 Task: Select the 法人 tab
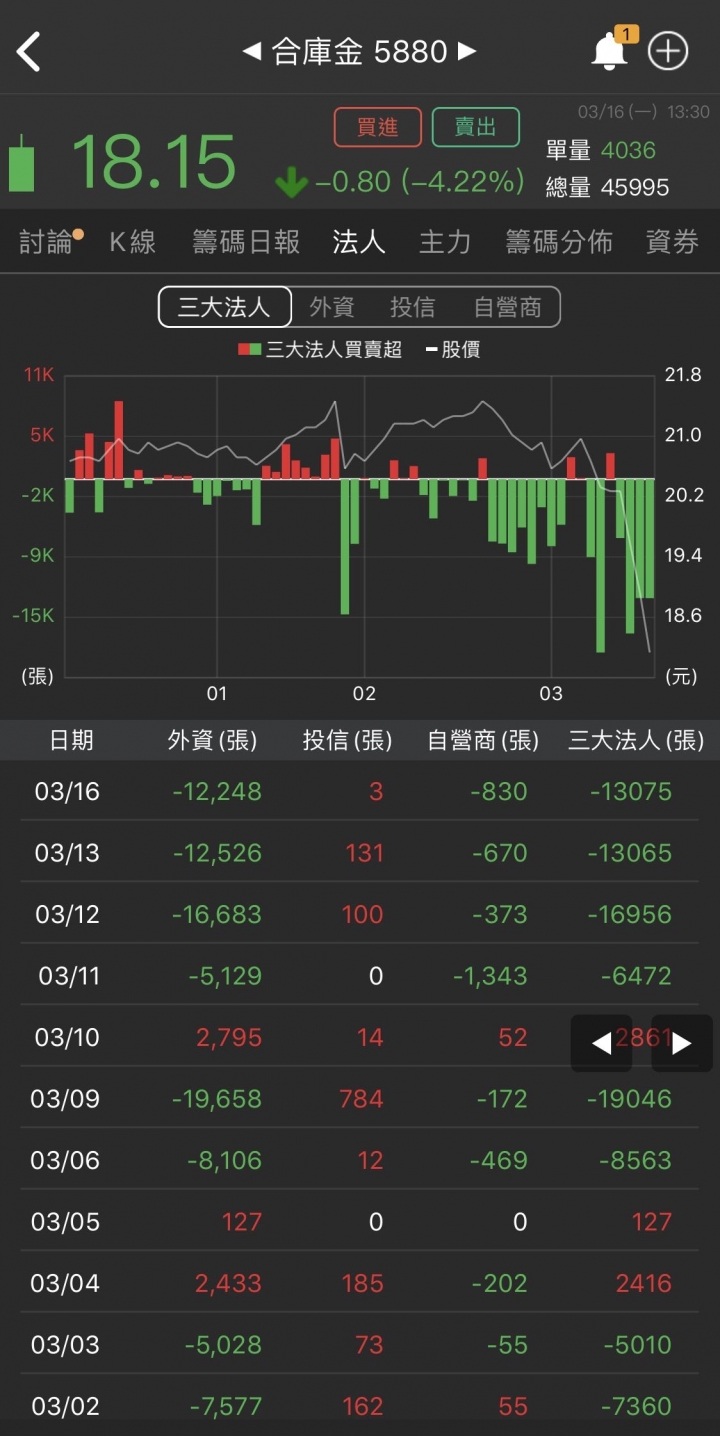click(x=359, y=242)
